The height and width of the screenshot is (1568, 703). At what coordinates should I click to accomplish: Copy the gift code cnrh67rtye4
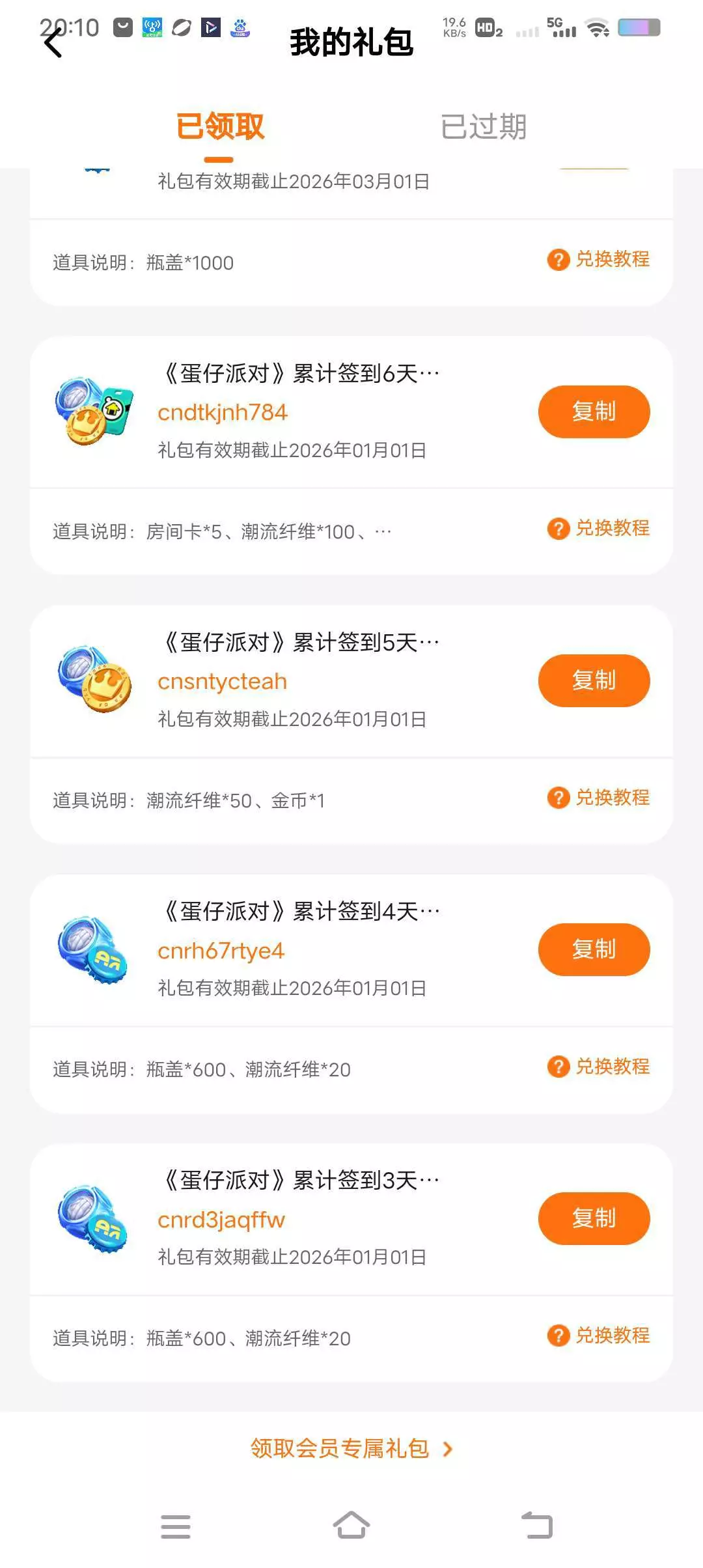tap(593, 949)
